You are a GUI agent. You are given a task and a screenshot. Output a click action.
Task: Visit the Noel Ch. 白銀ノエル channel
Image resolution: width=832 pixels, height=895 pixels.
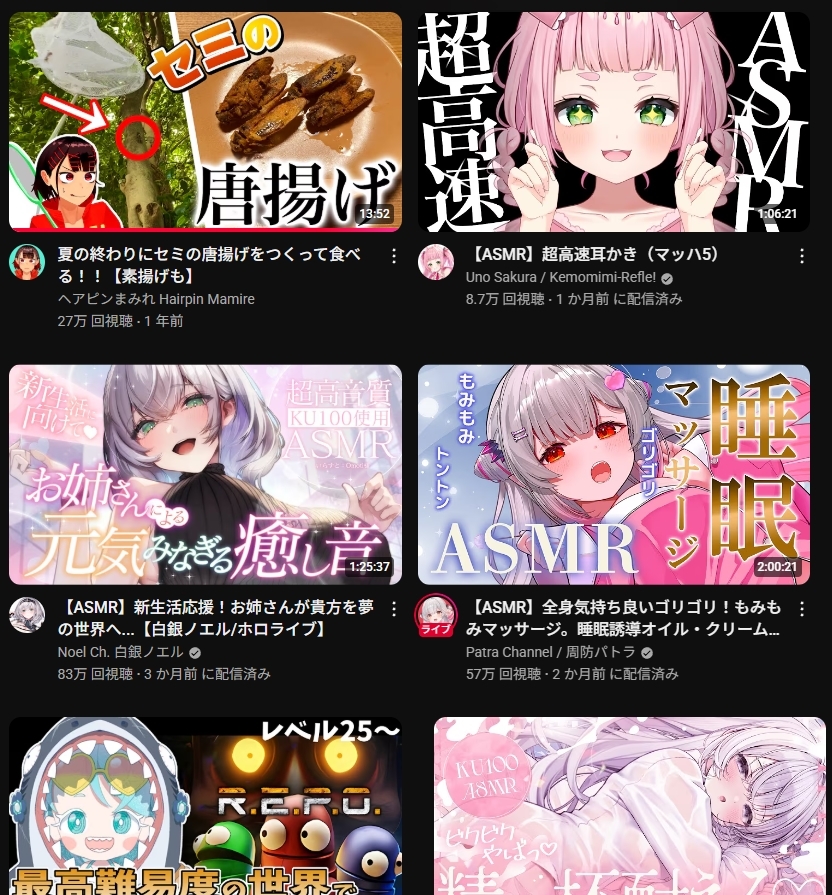(121, 652)
